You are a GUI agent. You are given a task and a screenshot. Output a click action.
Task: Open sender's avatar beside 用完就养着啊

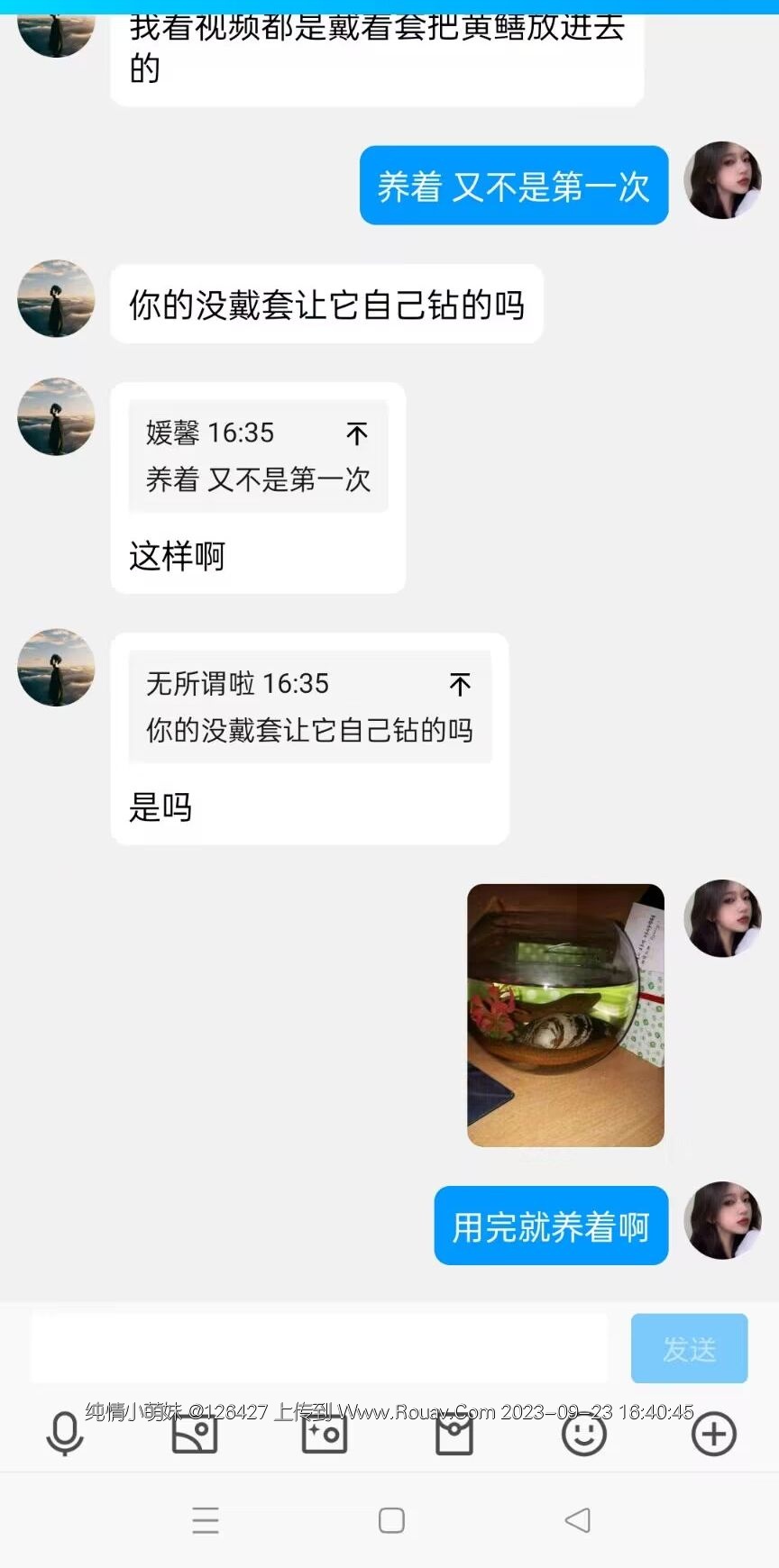[x=723, y=1220]
